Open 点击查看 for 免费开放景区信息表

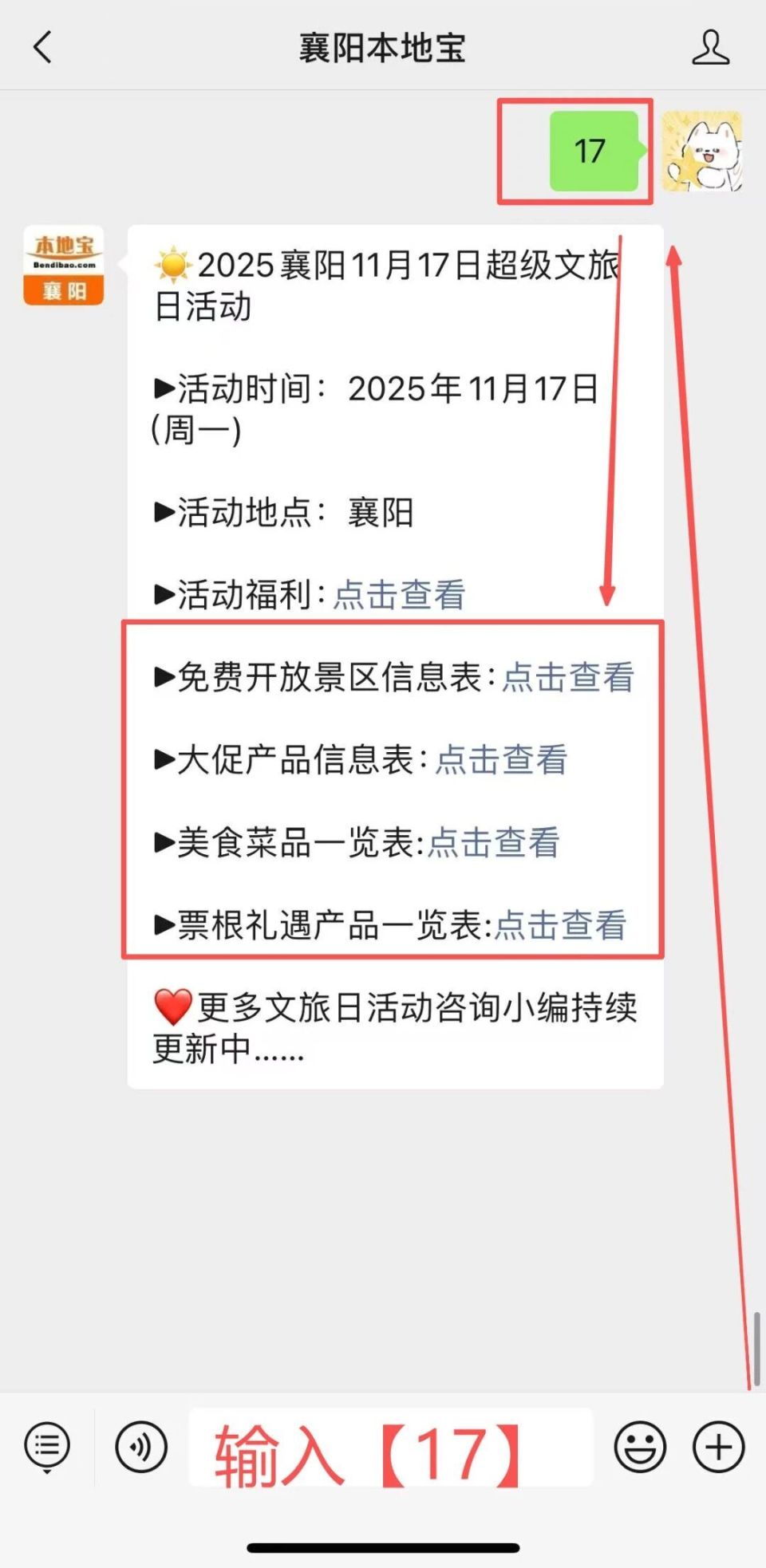(x=569, y=679)
